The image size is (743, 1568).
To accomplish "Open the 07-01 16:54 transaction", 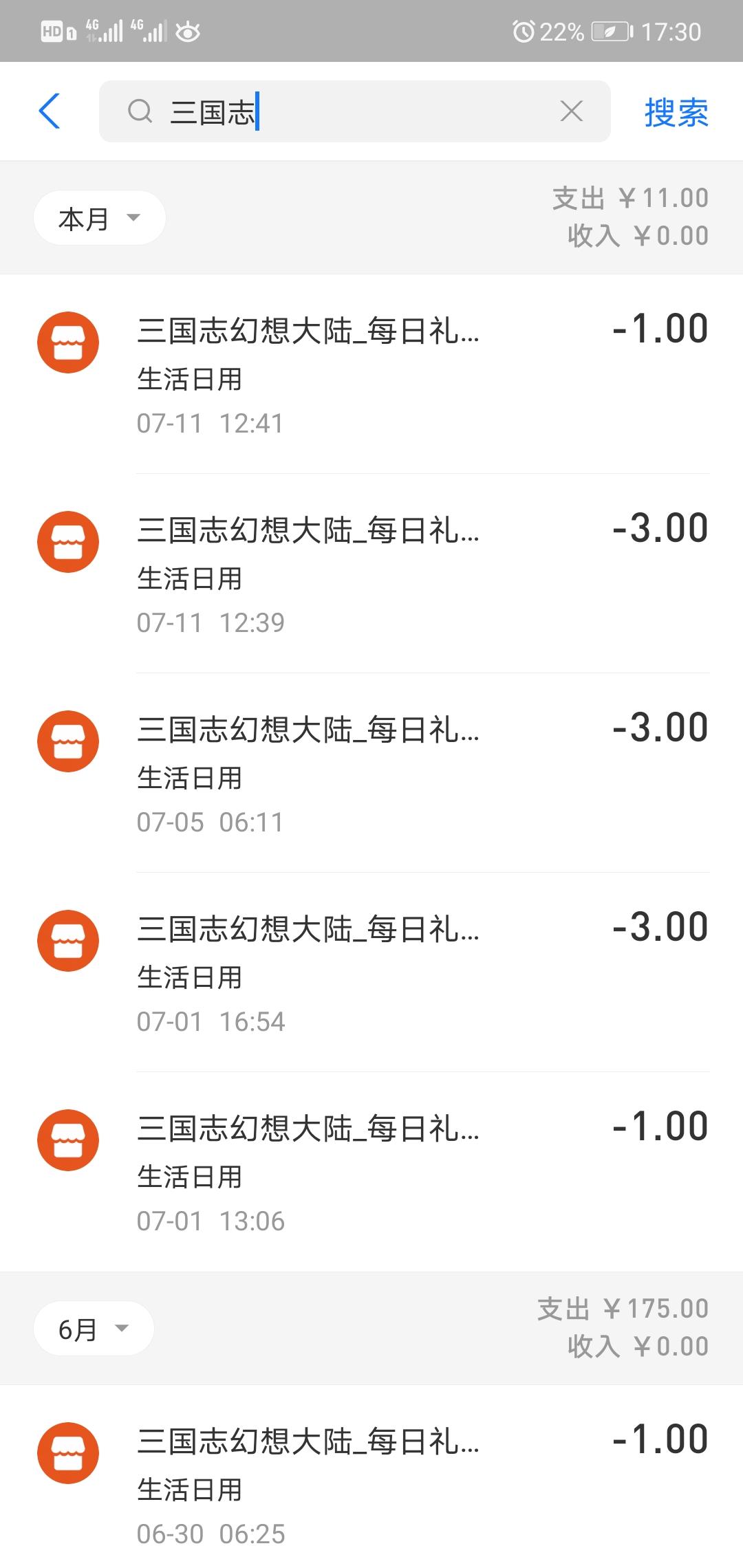I will pyautogui.click(x=371, y=972).
